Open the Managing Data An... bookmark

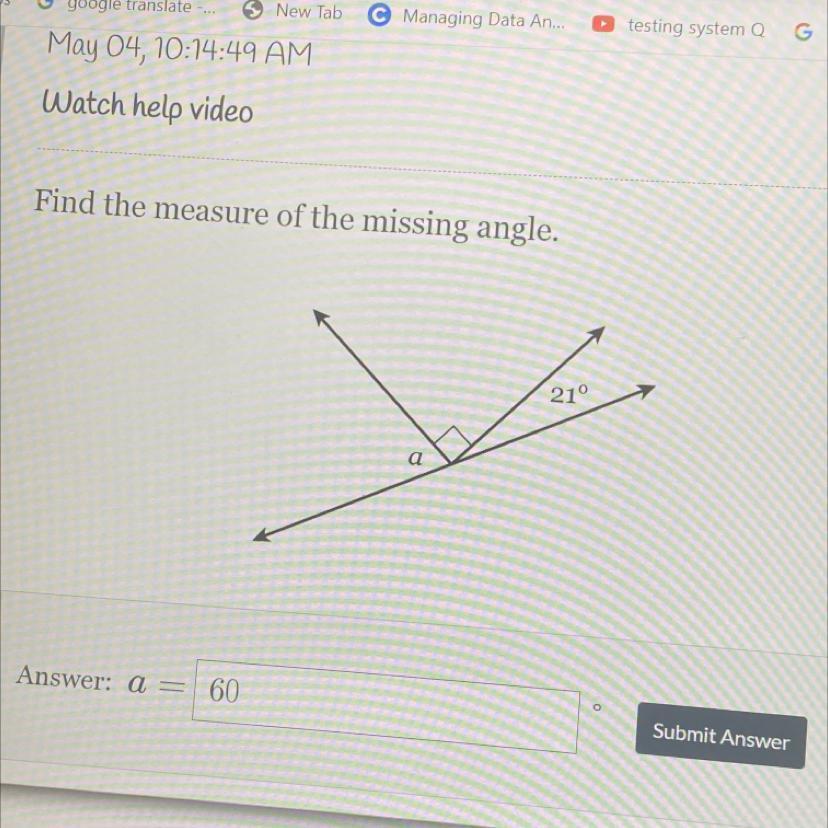(x=467, y=18)
